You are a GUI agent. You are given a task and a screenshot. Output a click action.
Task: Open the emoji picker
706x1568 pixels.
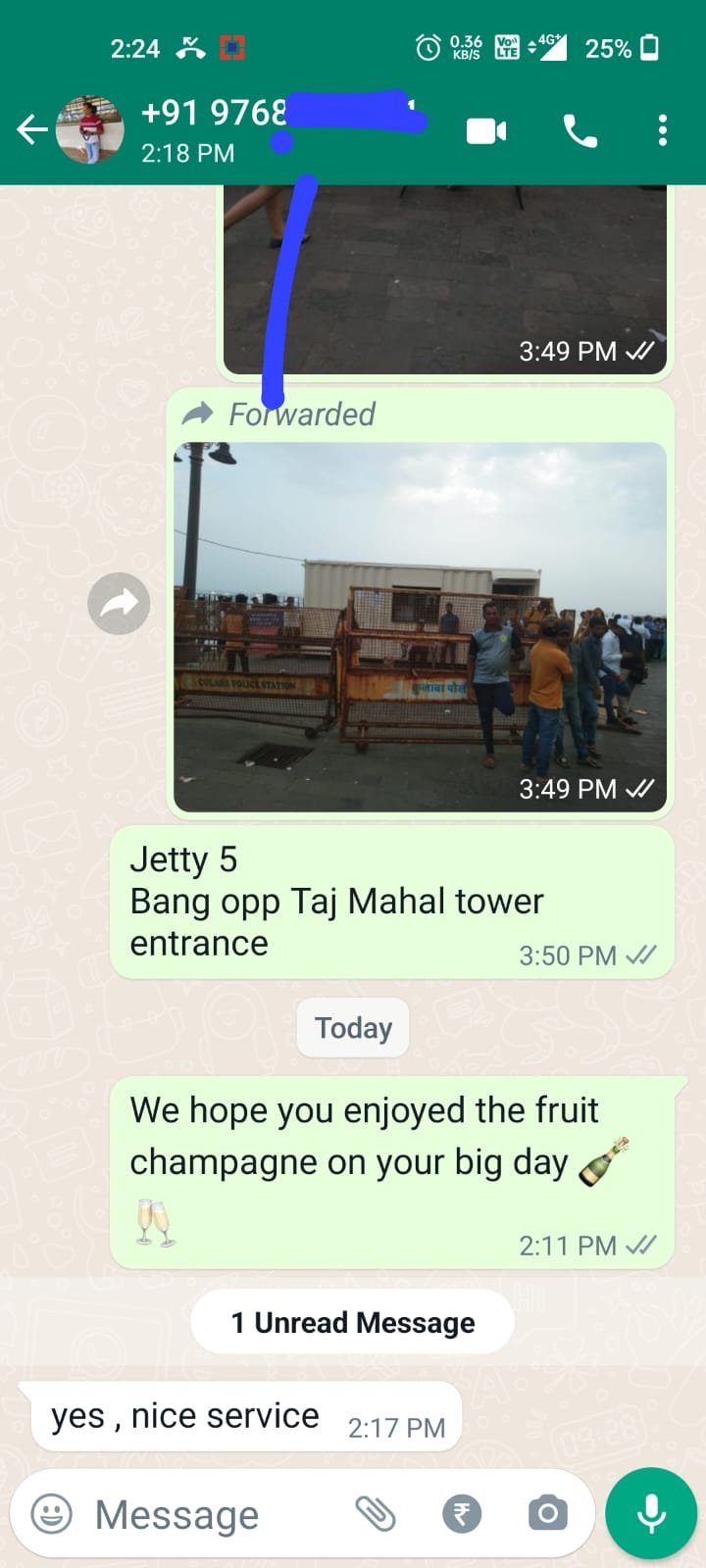coord(52,1514)
